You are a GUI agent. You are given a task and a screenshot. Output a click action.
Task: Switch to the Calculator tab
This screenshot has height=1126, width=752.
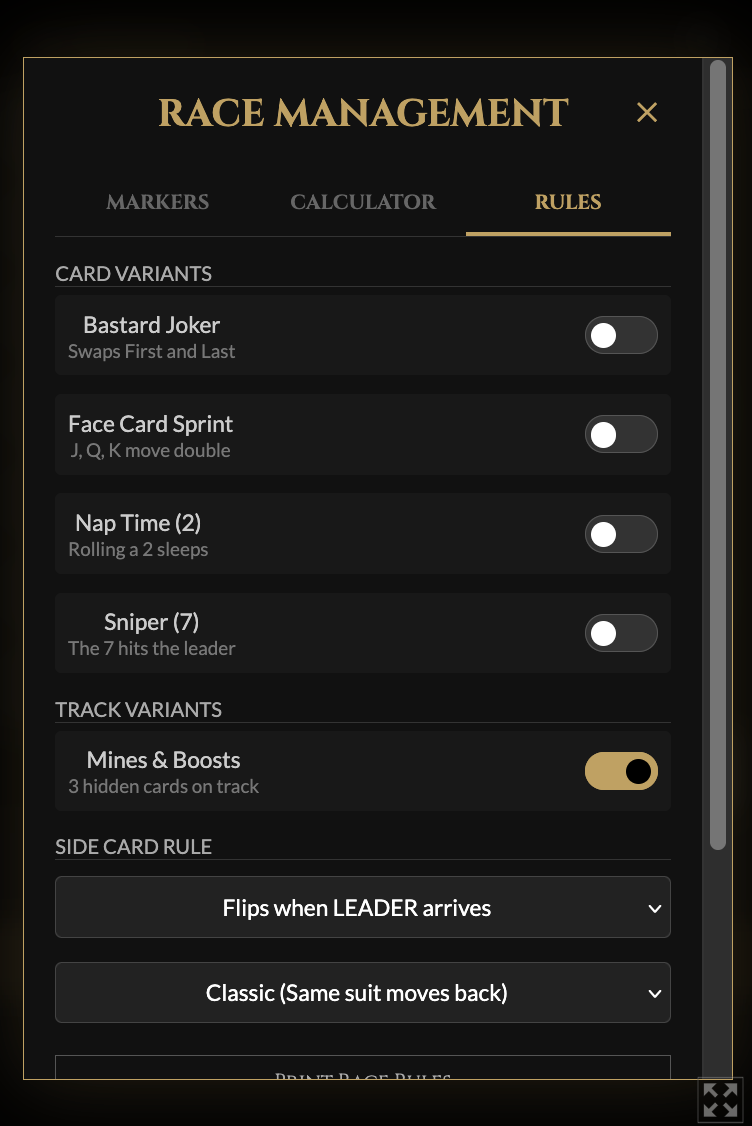[363, 202]
